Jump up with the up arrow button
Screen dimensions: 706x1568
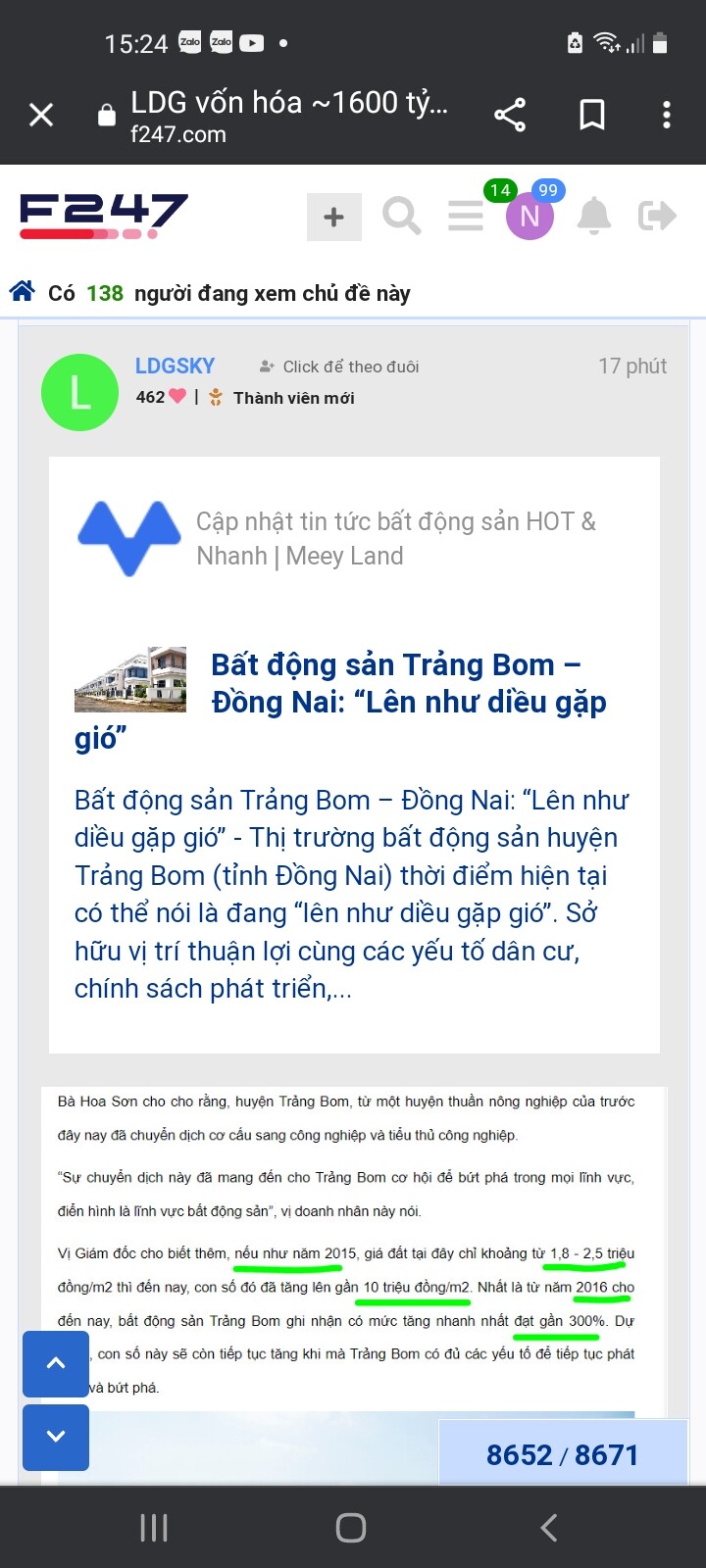coord(56,1363)
